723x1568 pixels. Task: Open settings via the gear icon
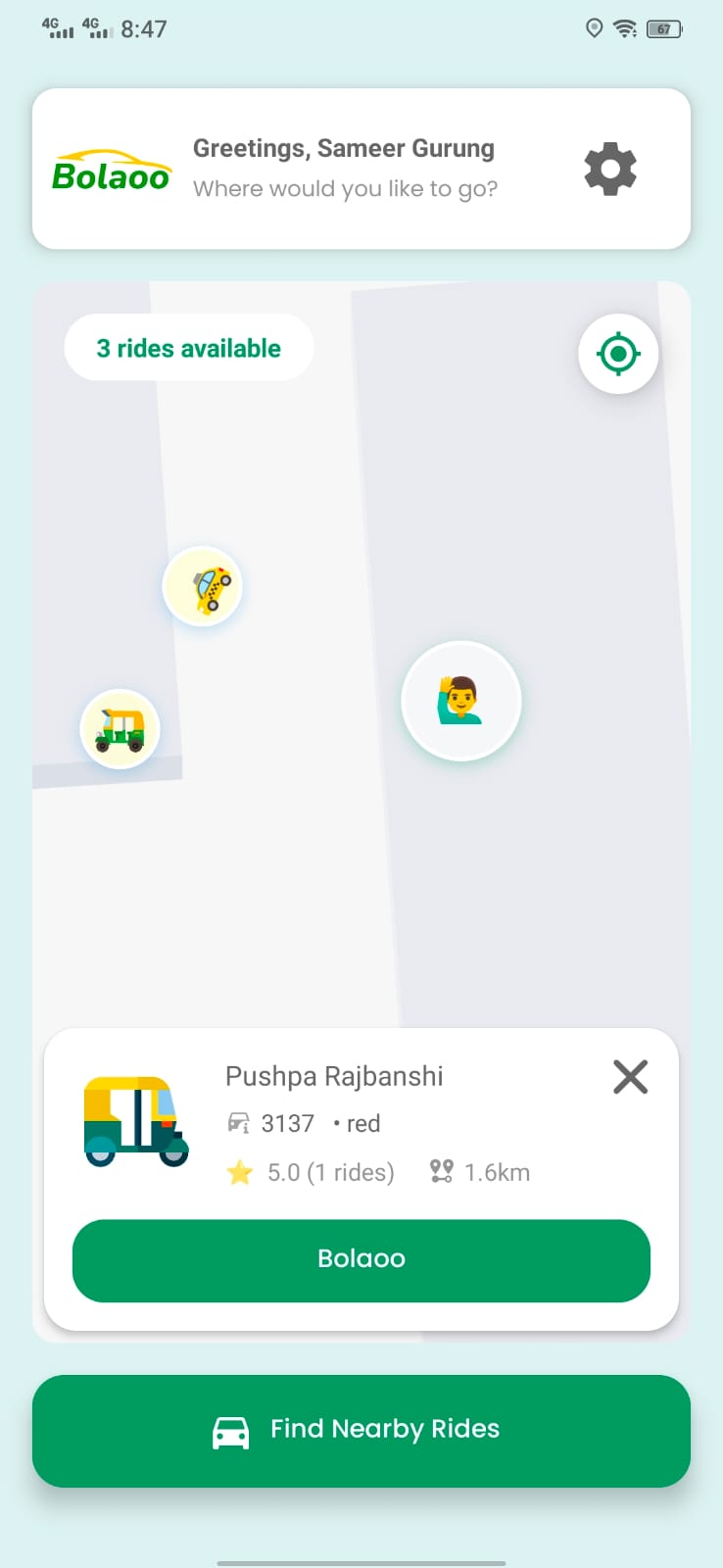click(x=610, y=169)
